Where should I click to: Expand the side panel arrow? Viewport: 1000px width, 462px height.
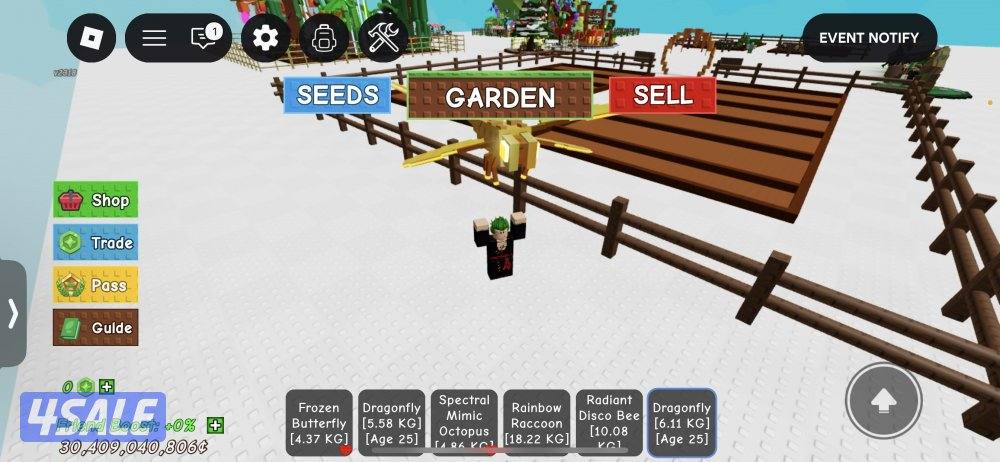tap(13, 313)
